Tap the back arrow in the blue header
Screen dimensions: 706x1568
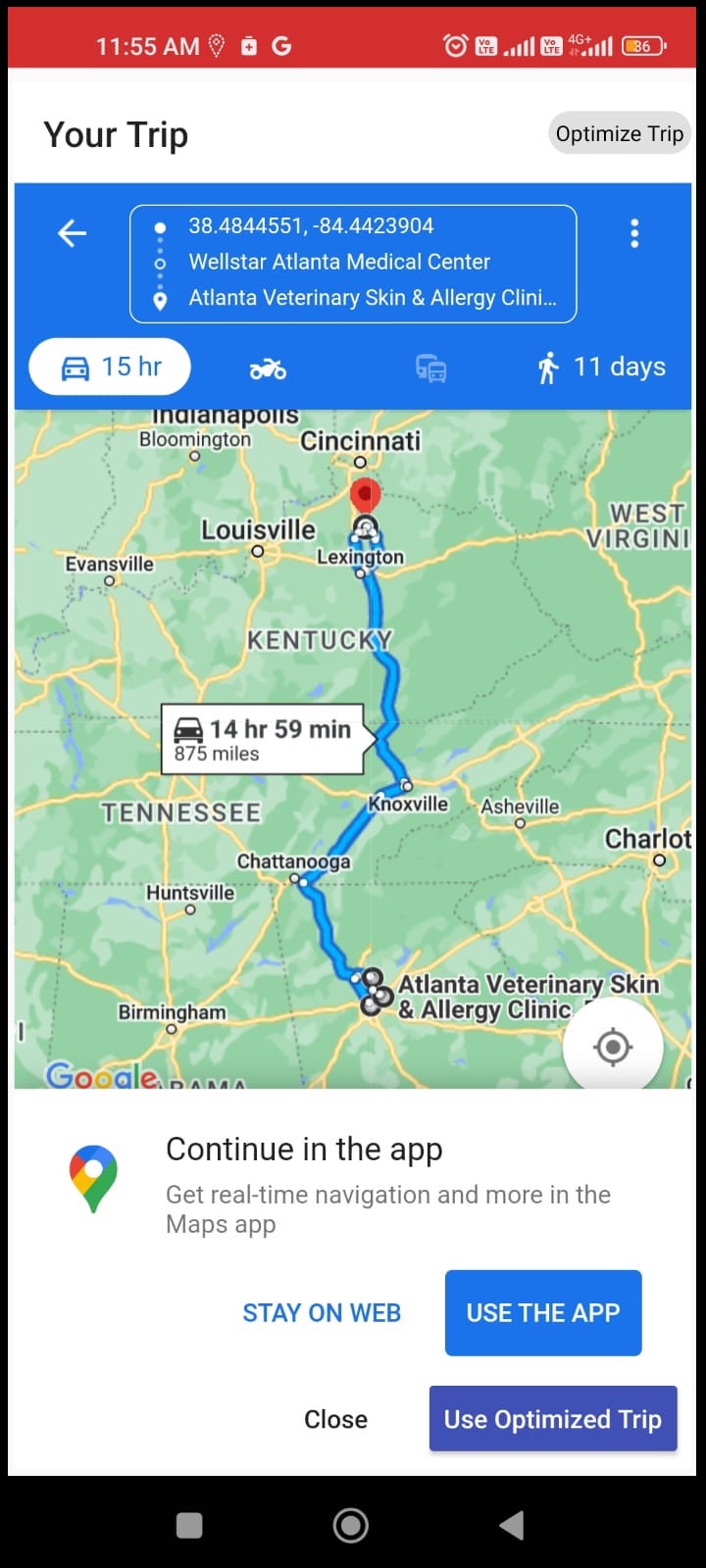[71, 233]
